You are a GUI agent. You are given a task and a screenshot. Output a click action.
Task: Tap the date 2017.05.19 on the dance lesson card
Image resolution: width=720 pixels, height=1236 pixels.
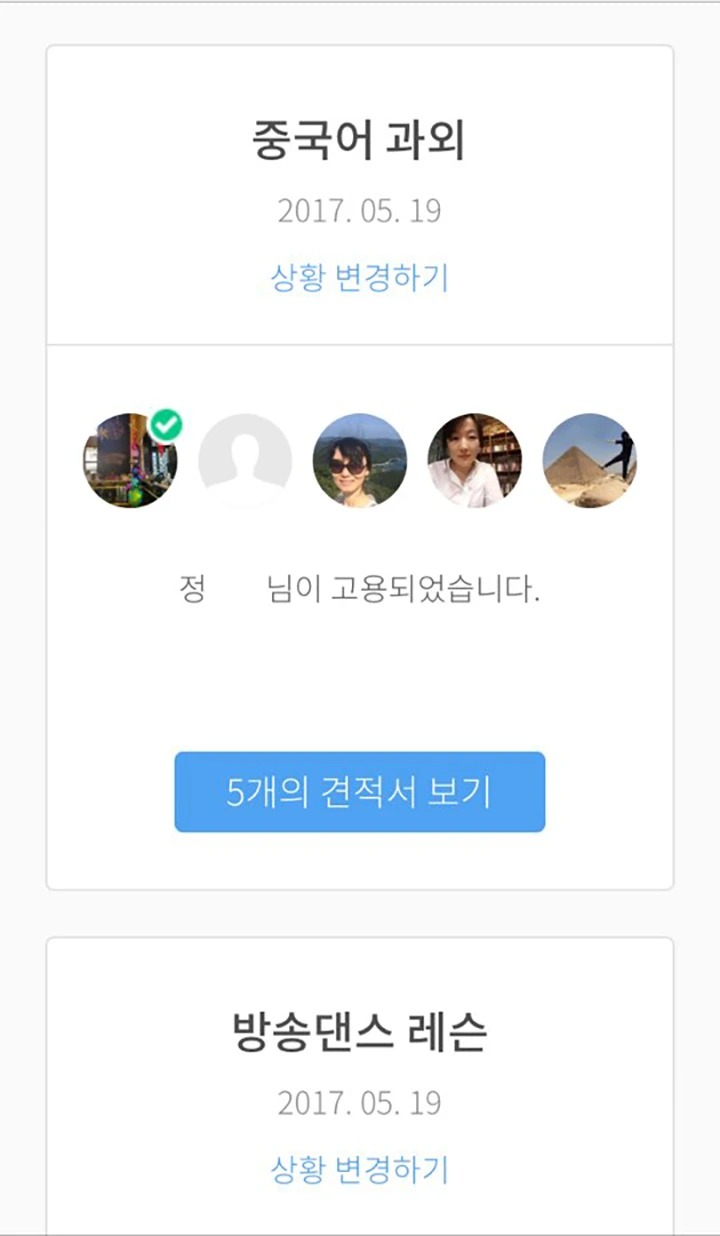point(360,1102)
